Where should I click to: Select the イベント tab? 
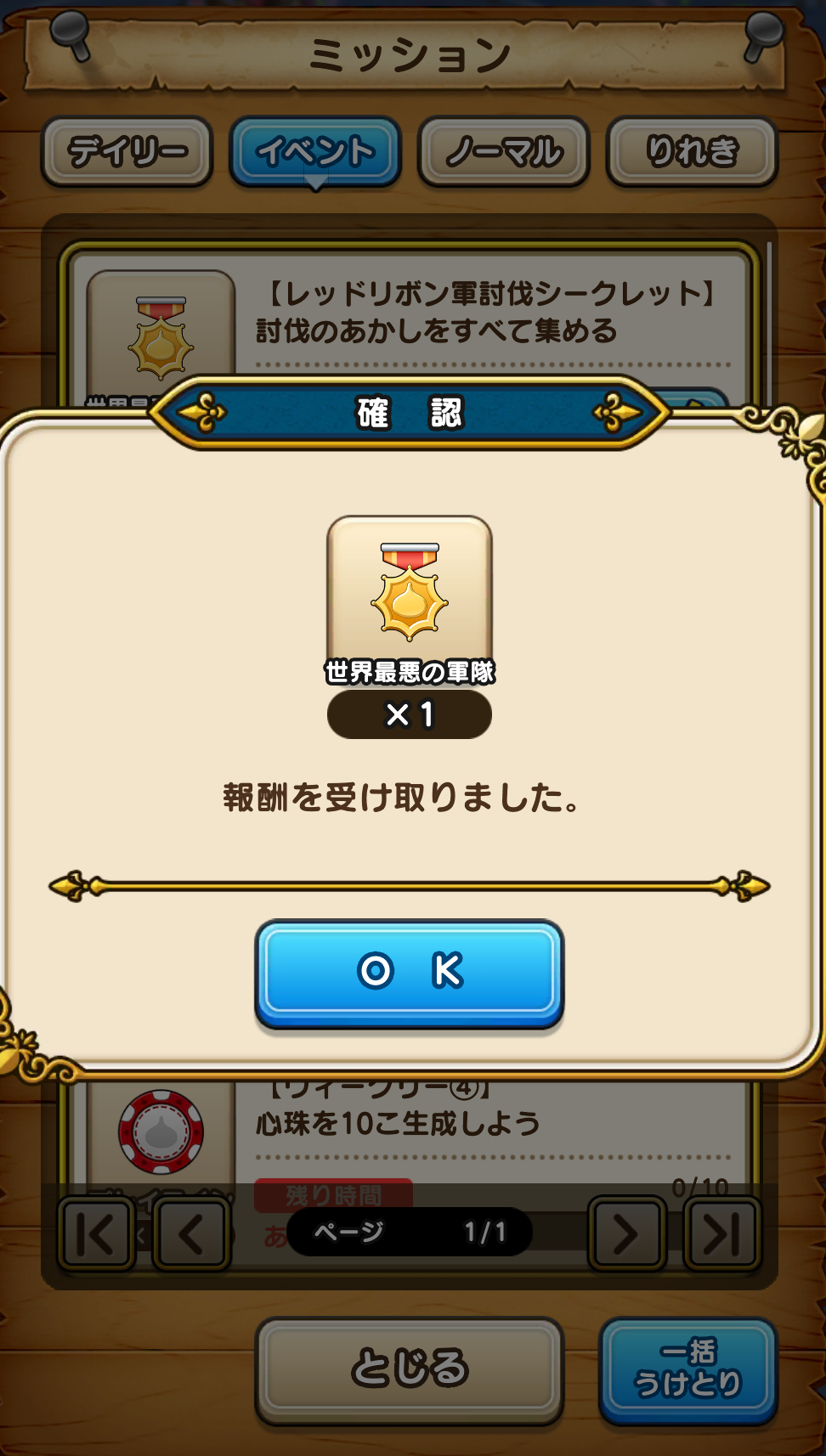pyautogui.click(x=315, y=151)
